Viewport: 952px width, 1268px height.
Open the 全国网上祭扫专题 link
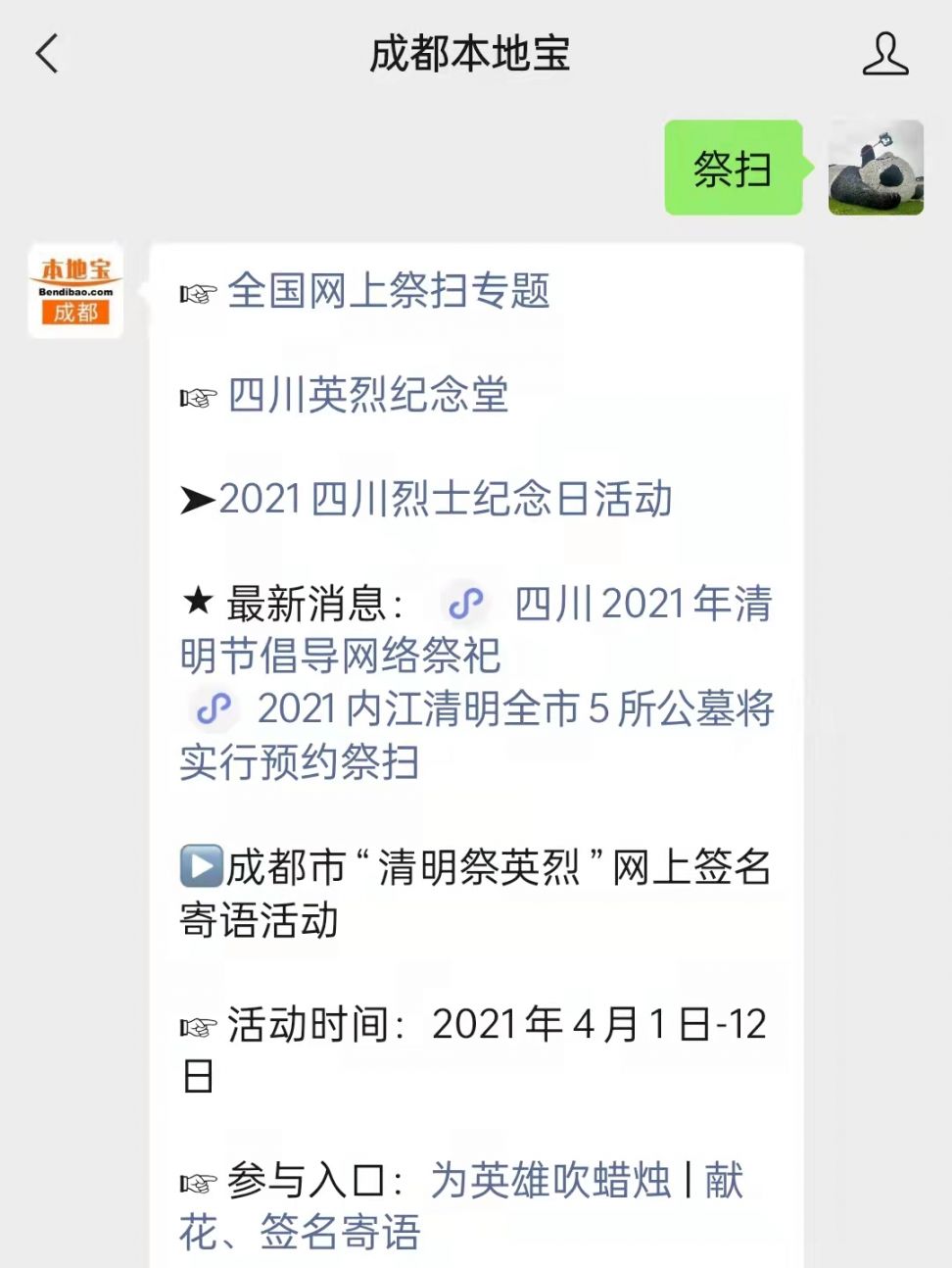click(388, 291)
